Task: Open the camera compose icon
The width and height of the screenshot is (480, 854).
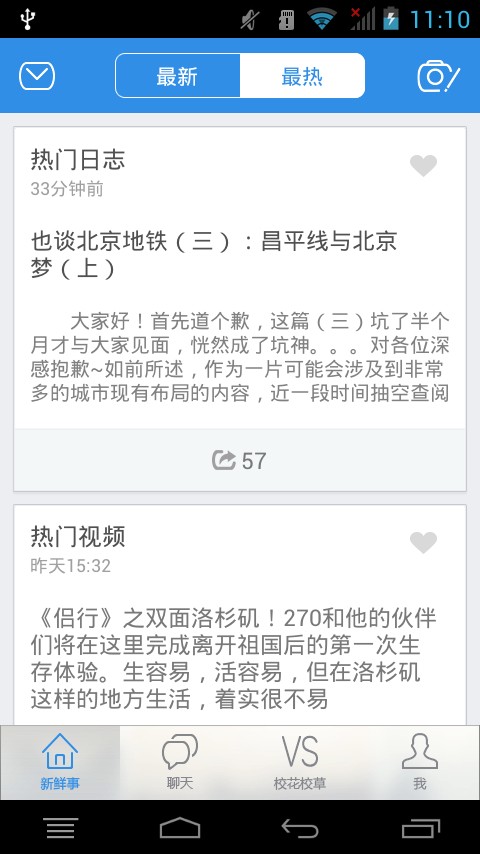Action: (x=438, y=76)
